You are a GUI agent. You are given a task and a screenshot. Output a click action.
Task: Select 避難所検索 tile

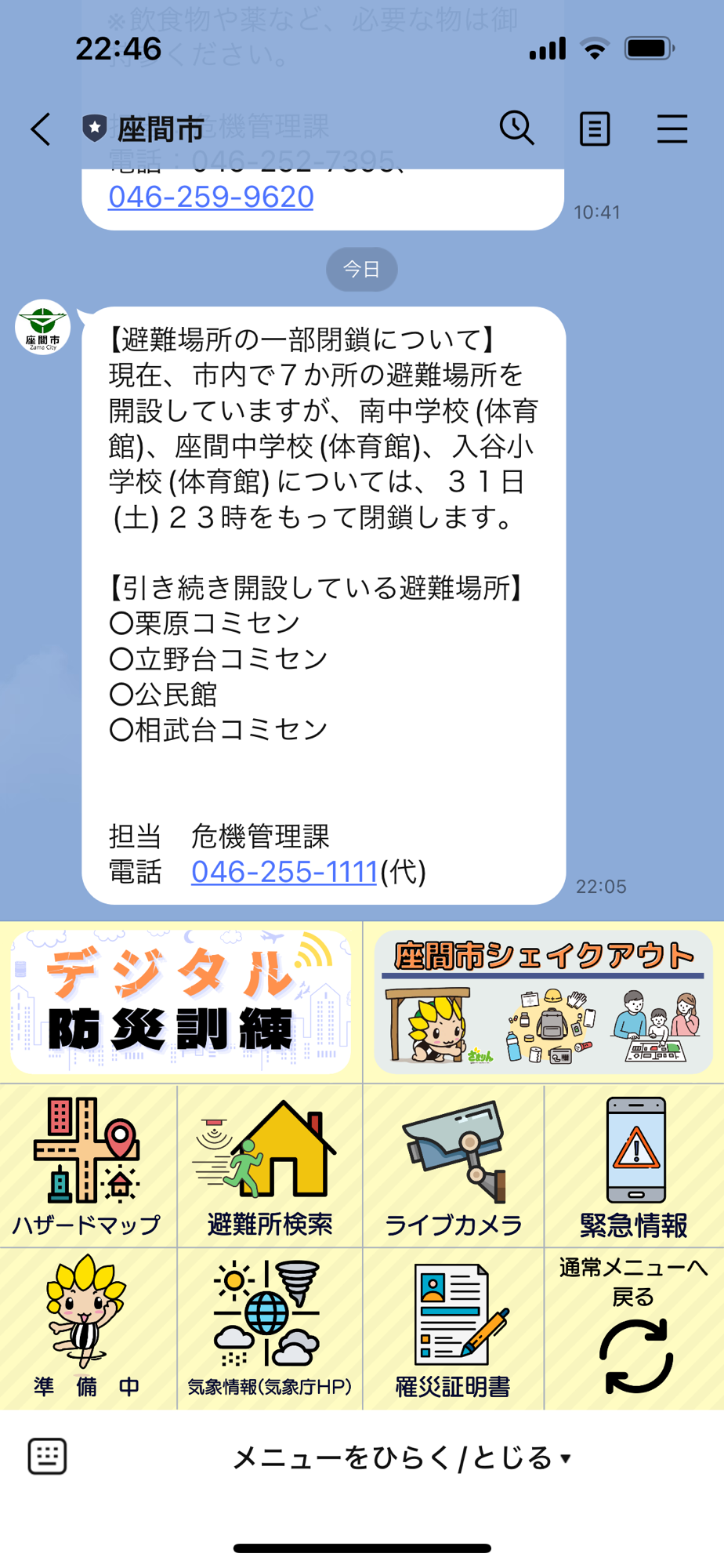tap(270, 1167)
